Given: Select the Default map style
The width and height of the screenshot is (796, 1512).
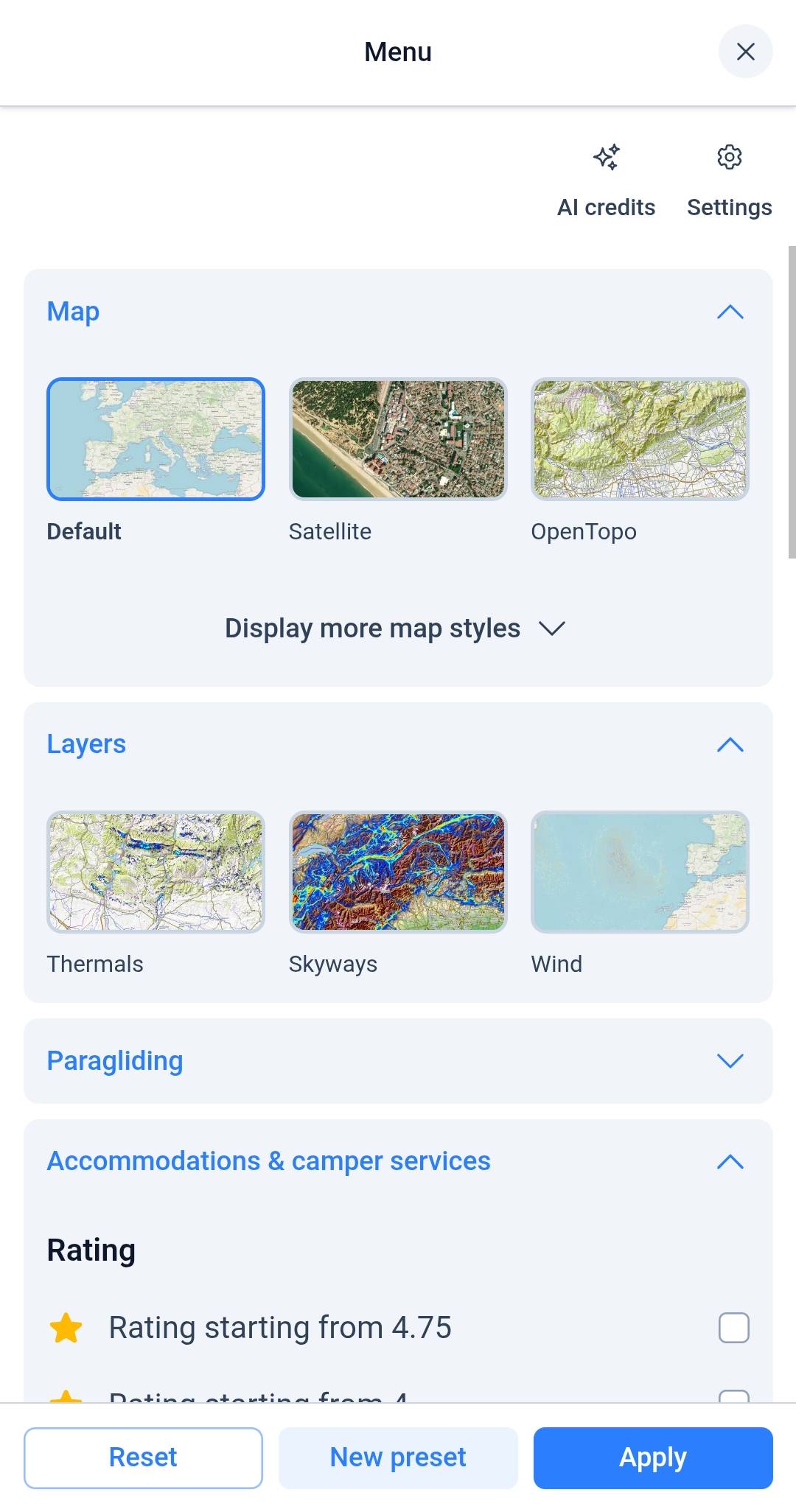Looking at the screenshot, I should [x=156, y=439].
